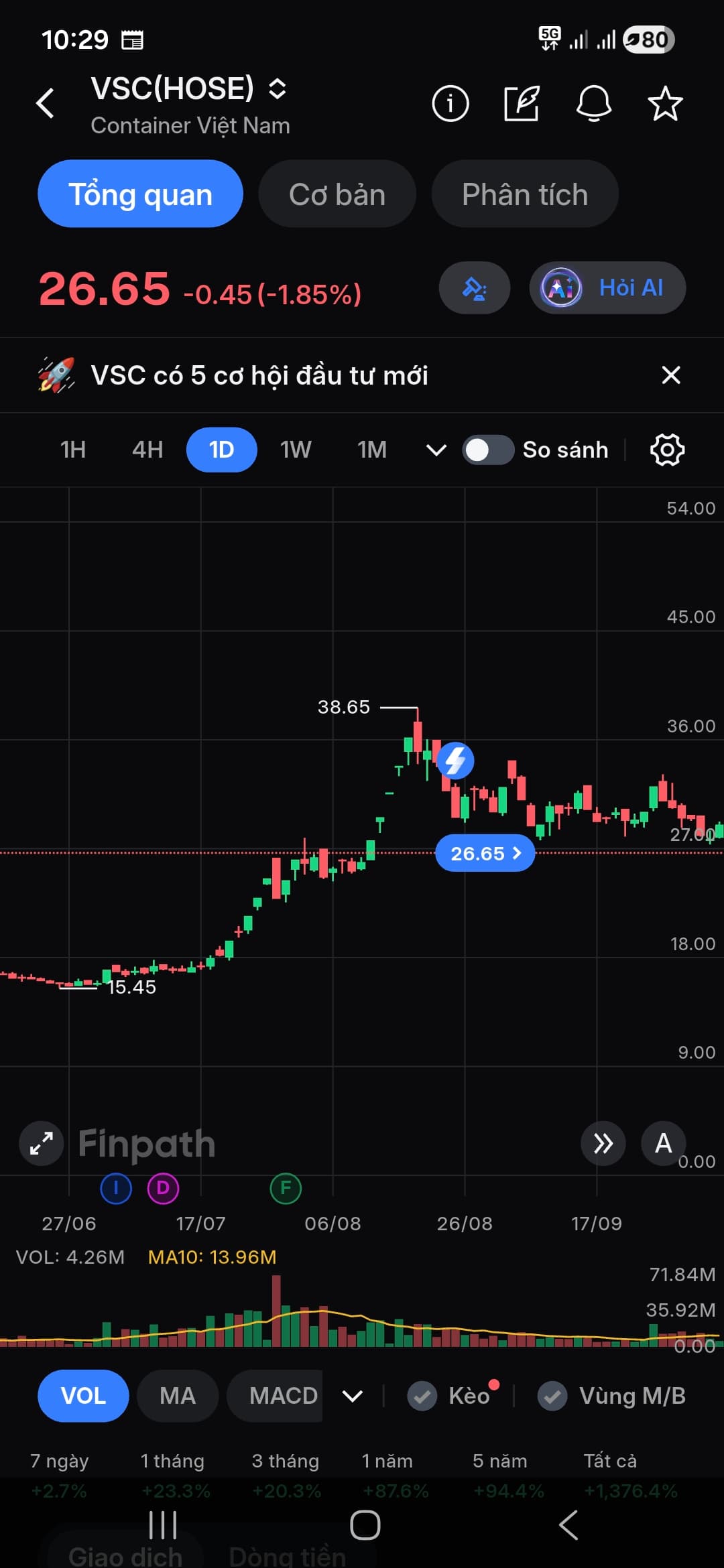This screenshot has height=1568, width=724.
Task: Switch indicator to MA
Action: pos(178,1396)
